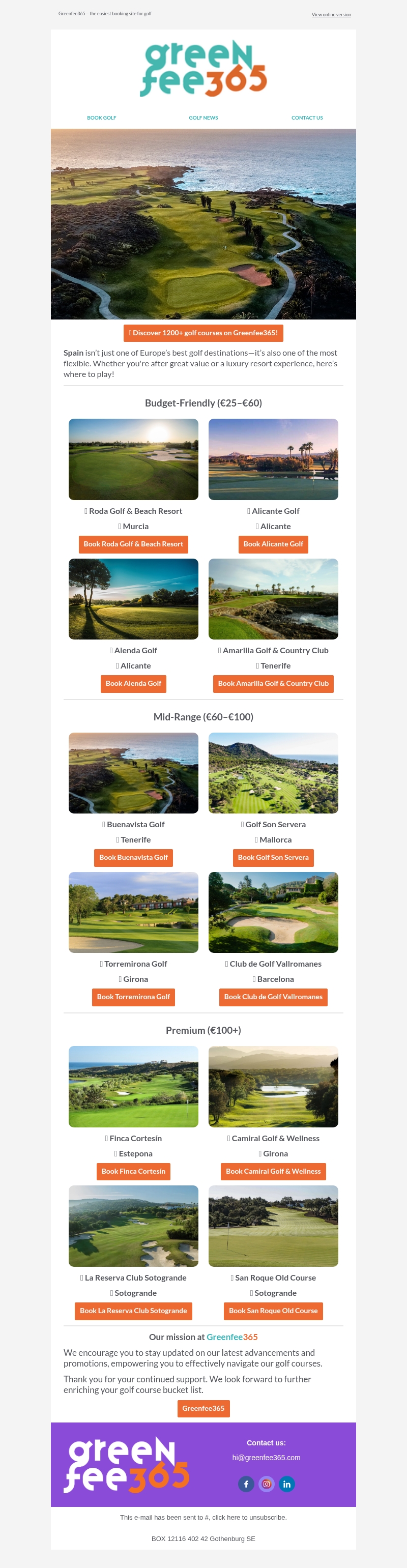
Task: Book La Reserva Club Sotogrande
Action: coord(133,1311)
